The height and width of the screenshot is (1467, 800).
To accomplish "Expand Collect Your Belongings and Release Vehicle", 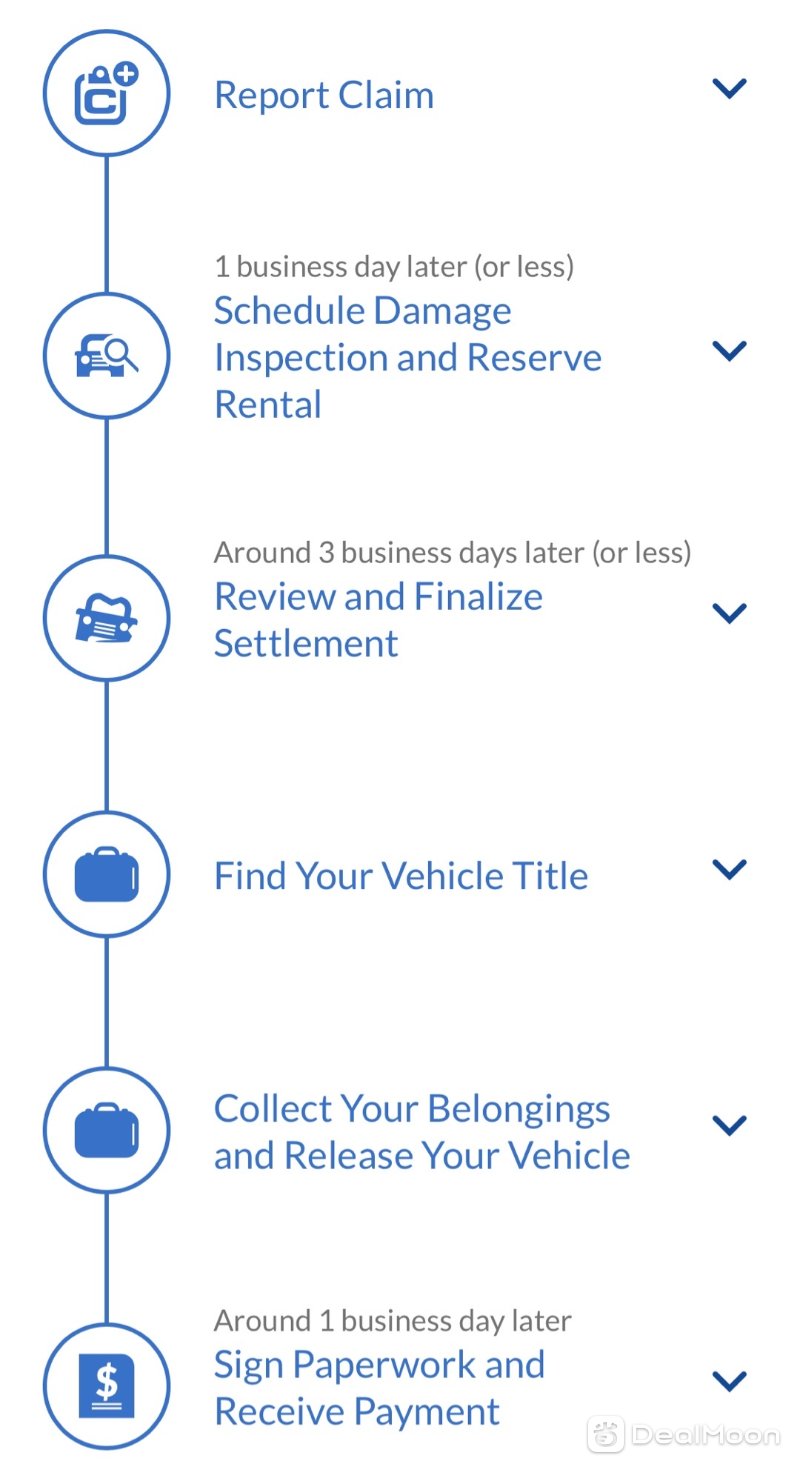I will [729, 1125].
